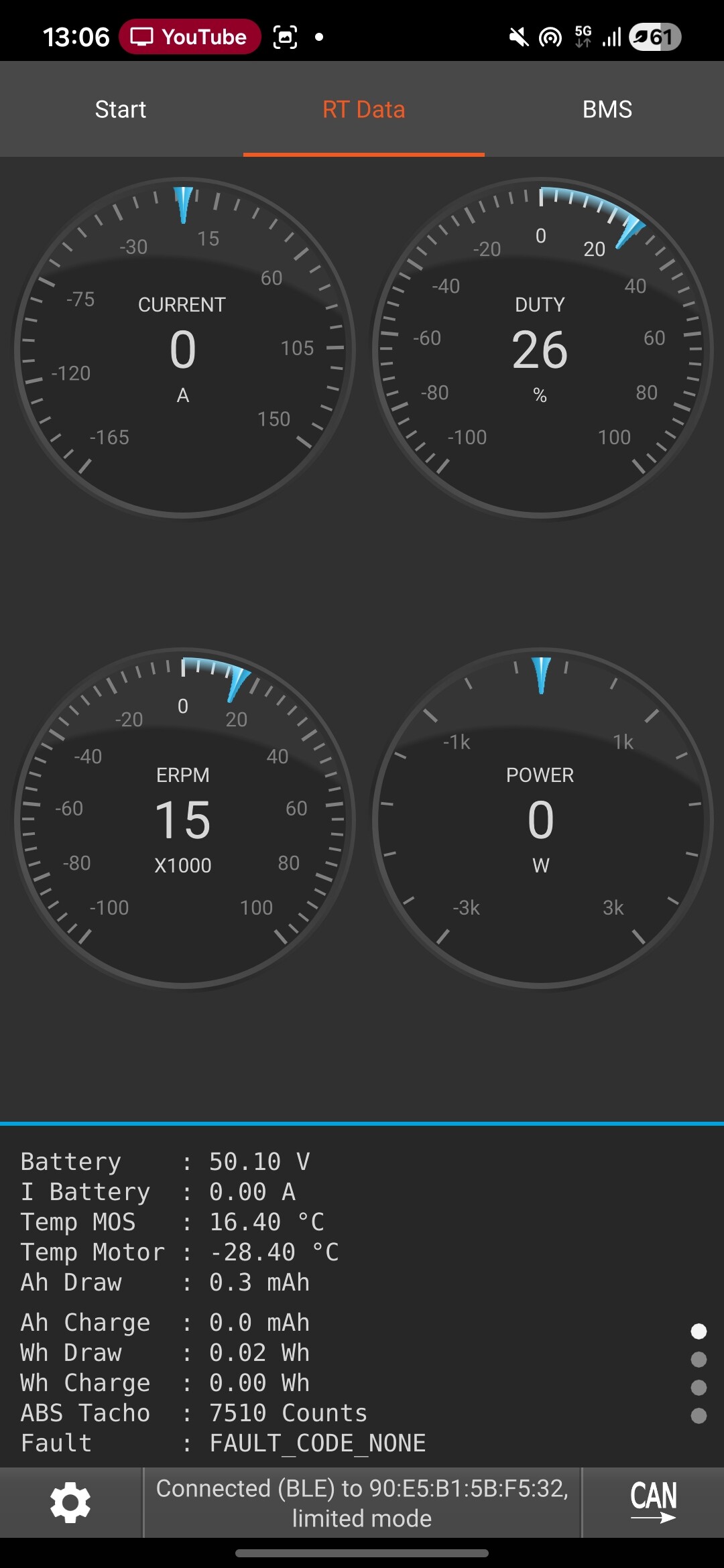Open the BMS tab

tap(607, 109)
